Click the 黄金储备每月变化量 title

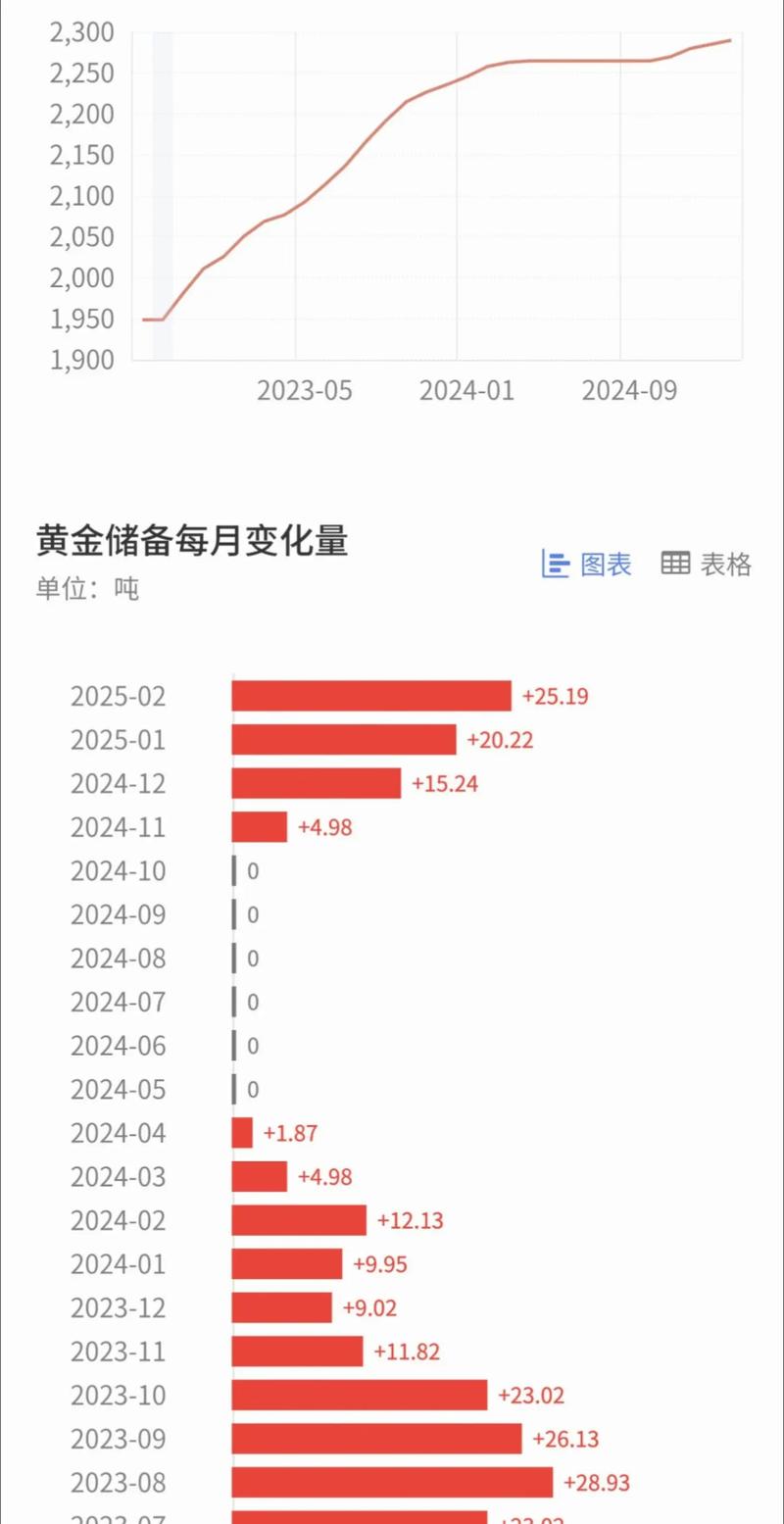(192, 542)
